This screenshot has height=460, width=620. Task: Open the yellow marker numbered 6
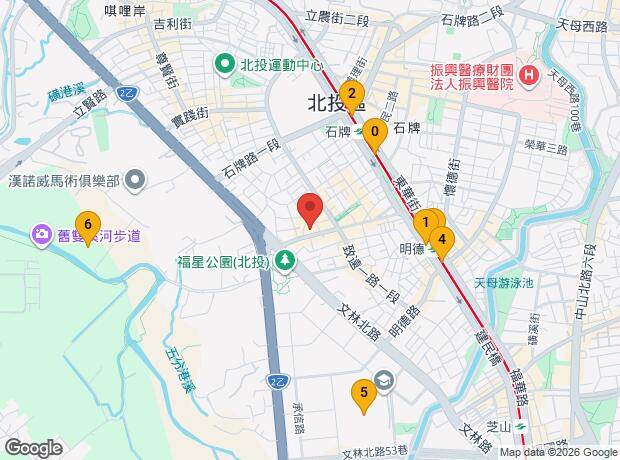[x=88, y=226]
